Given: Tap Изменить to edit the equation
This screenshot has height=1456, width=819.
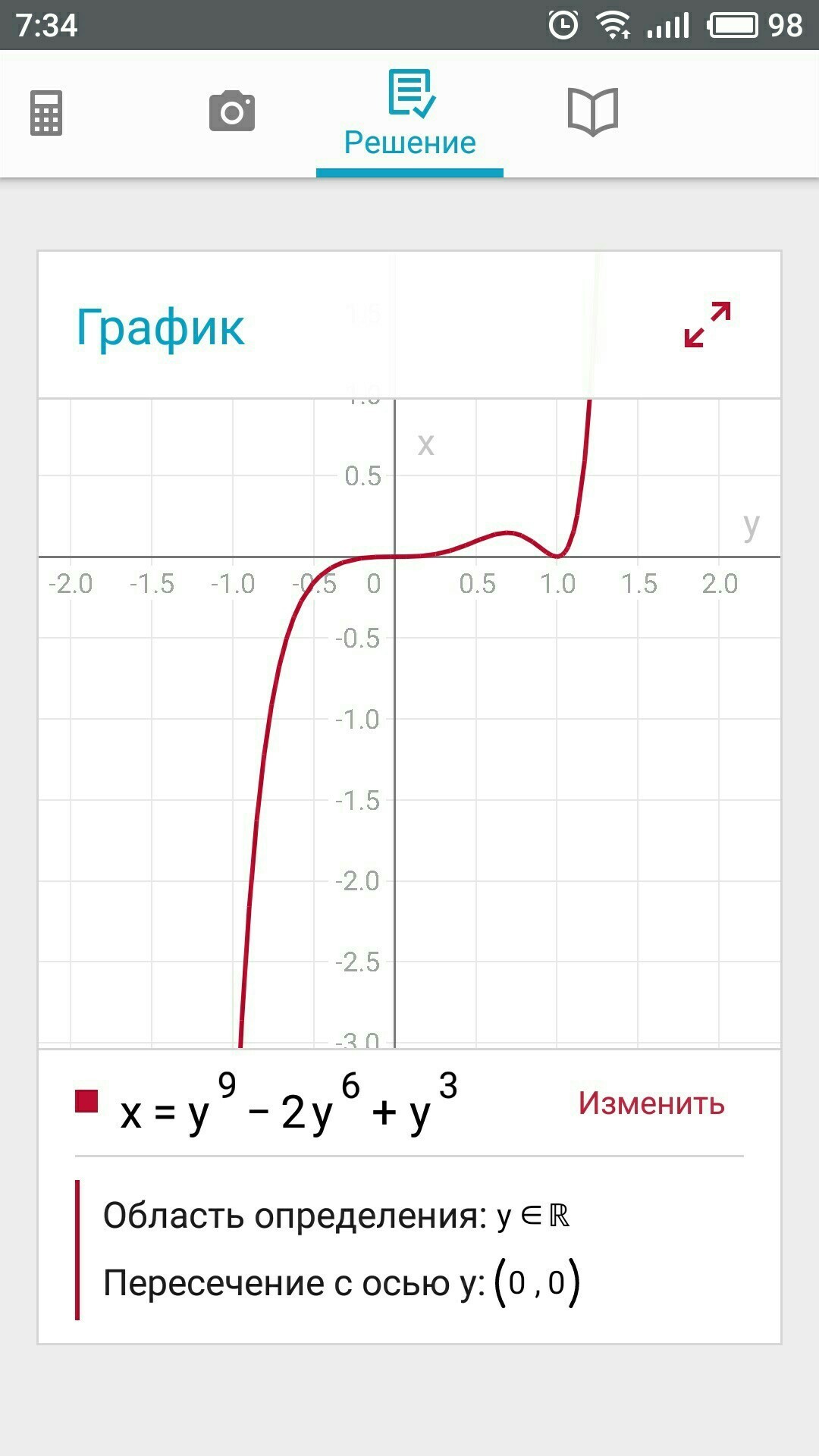Looking at the screenshot, I should coord(651,1103).
